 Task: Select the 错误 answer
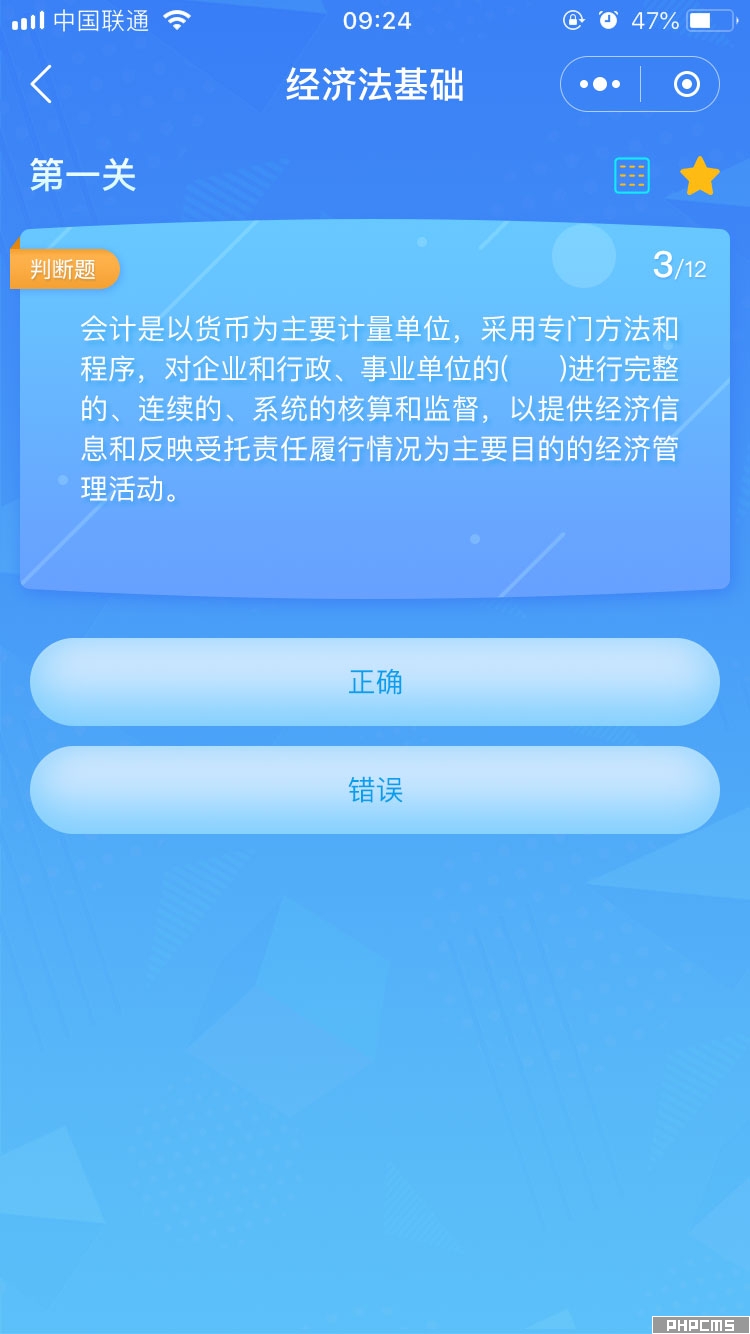click(x=375, y=790)
